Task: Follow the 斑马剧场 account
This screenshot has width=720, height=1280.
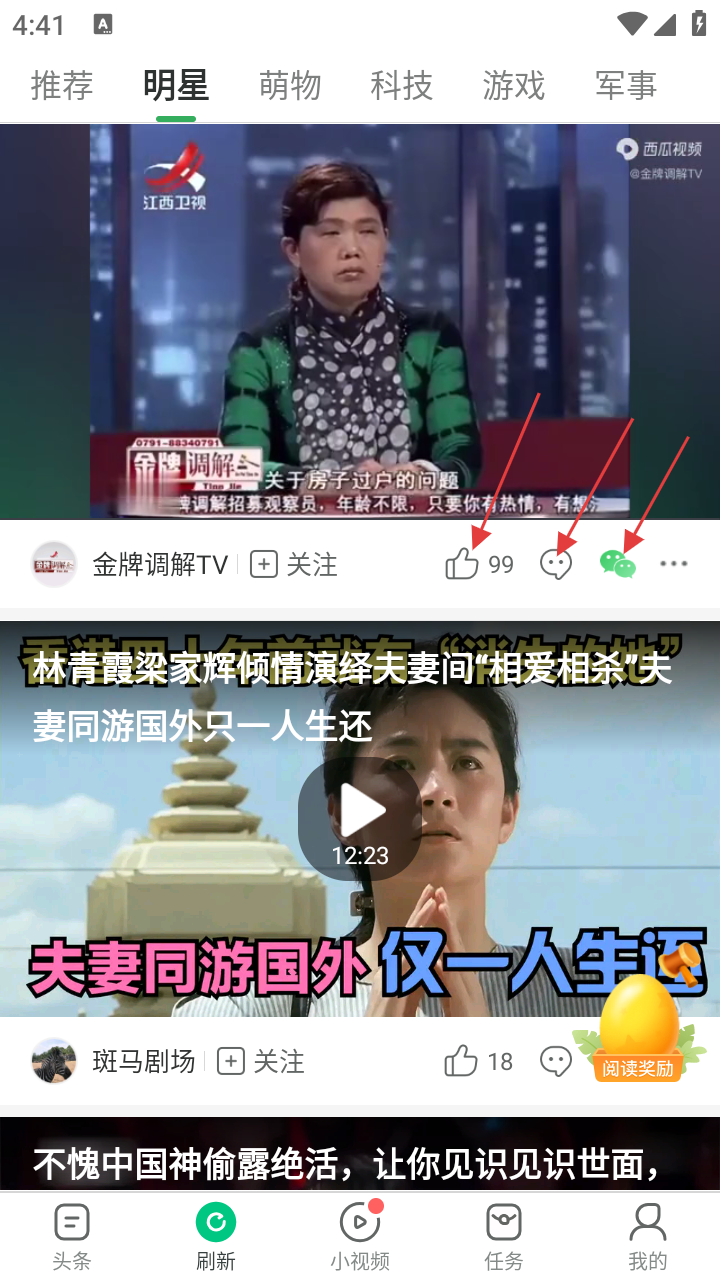Action: coord(261,1061)
